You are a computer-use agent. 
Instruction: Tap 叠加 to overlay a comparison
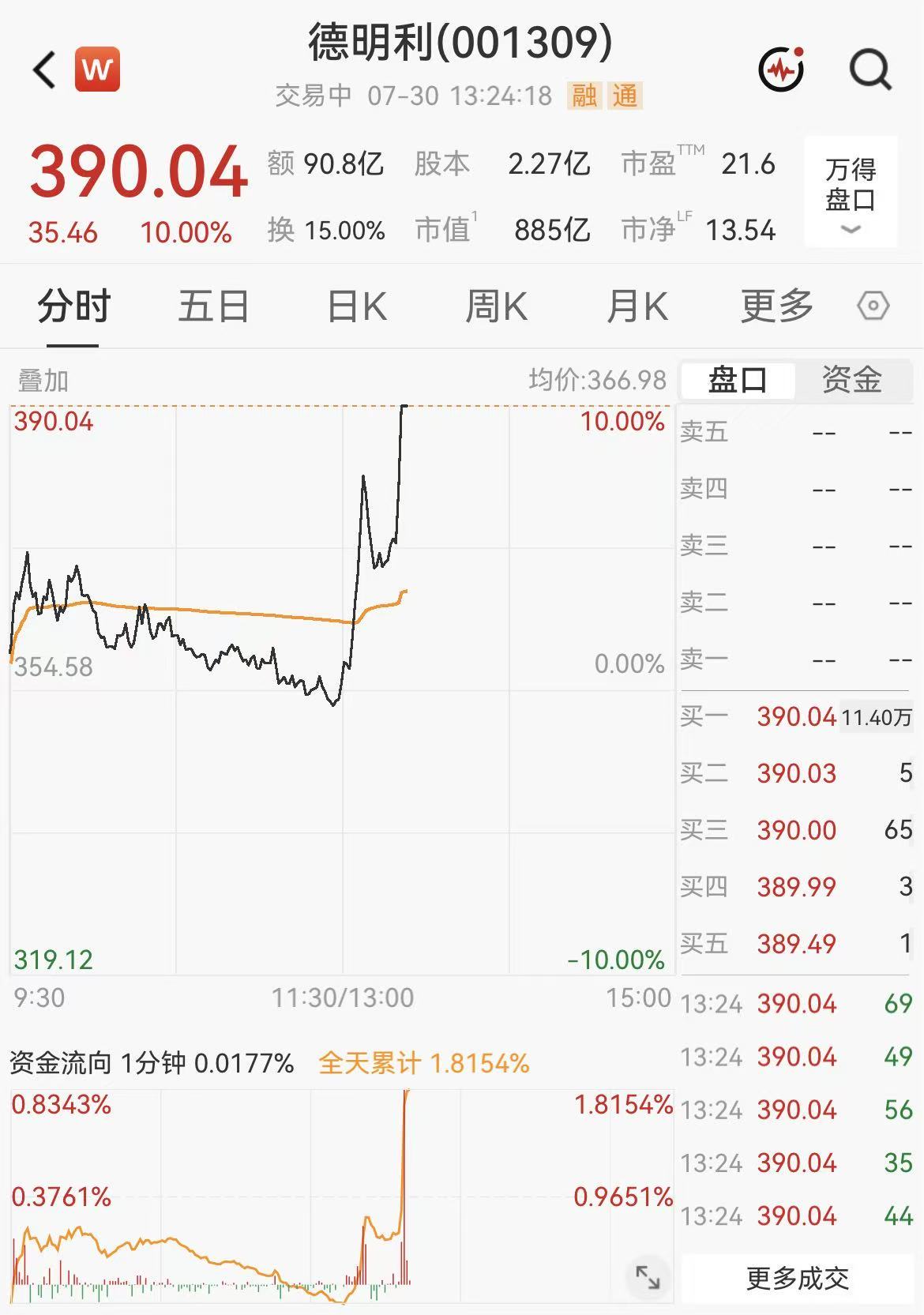43,381
